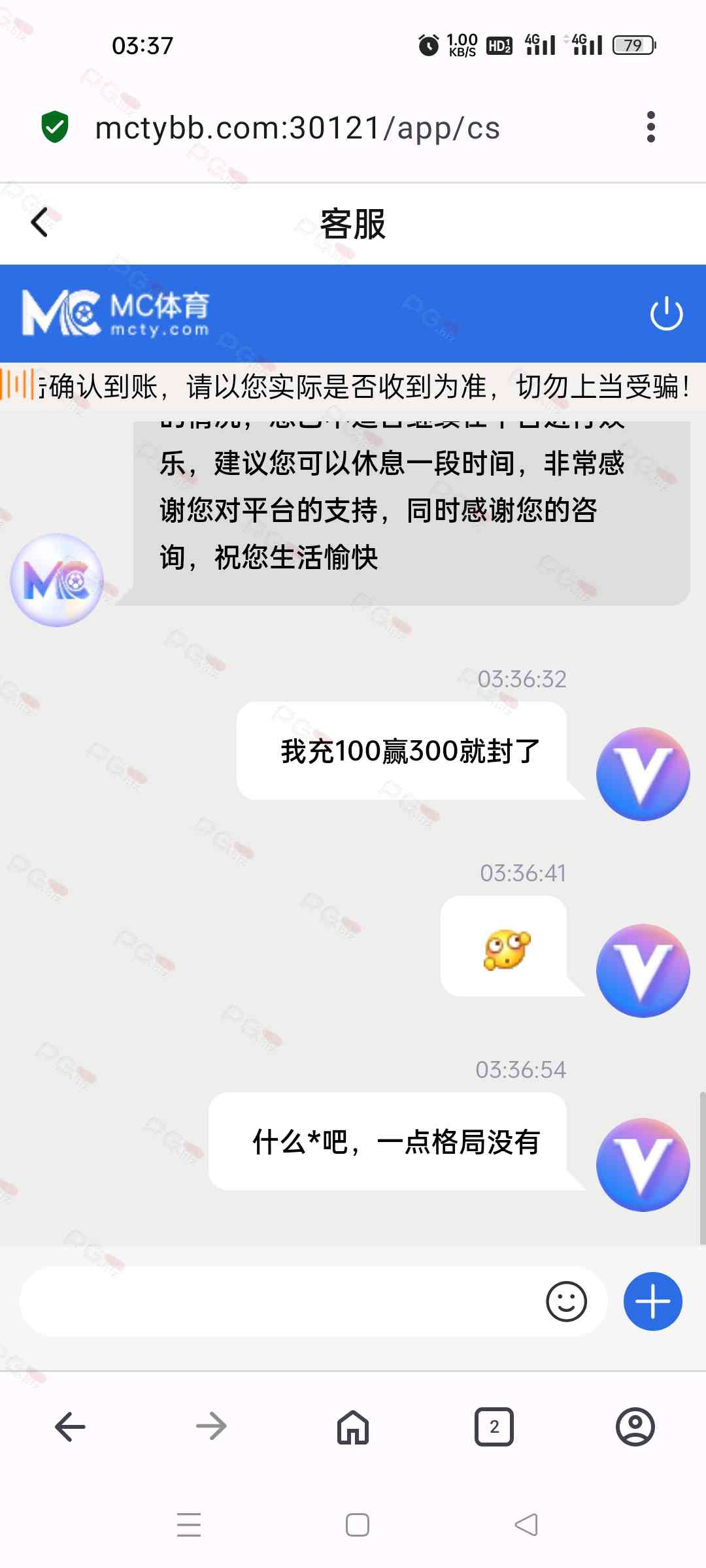The width and height of the screenshot is (706, 1568).
Task: End the chat session with power icon
Action: coord(666,314)
